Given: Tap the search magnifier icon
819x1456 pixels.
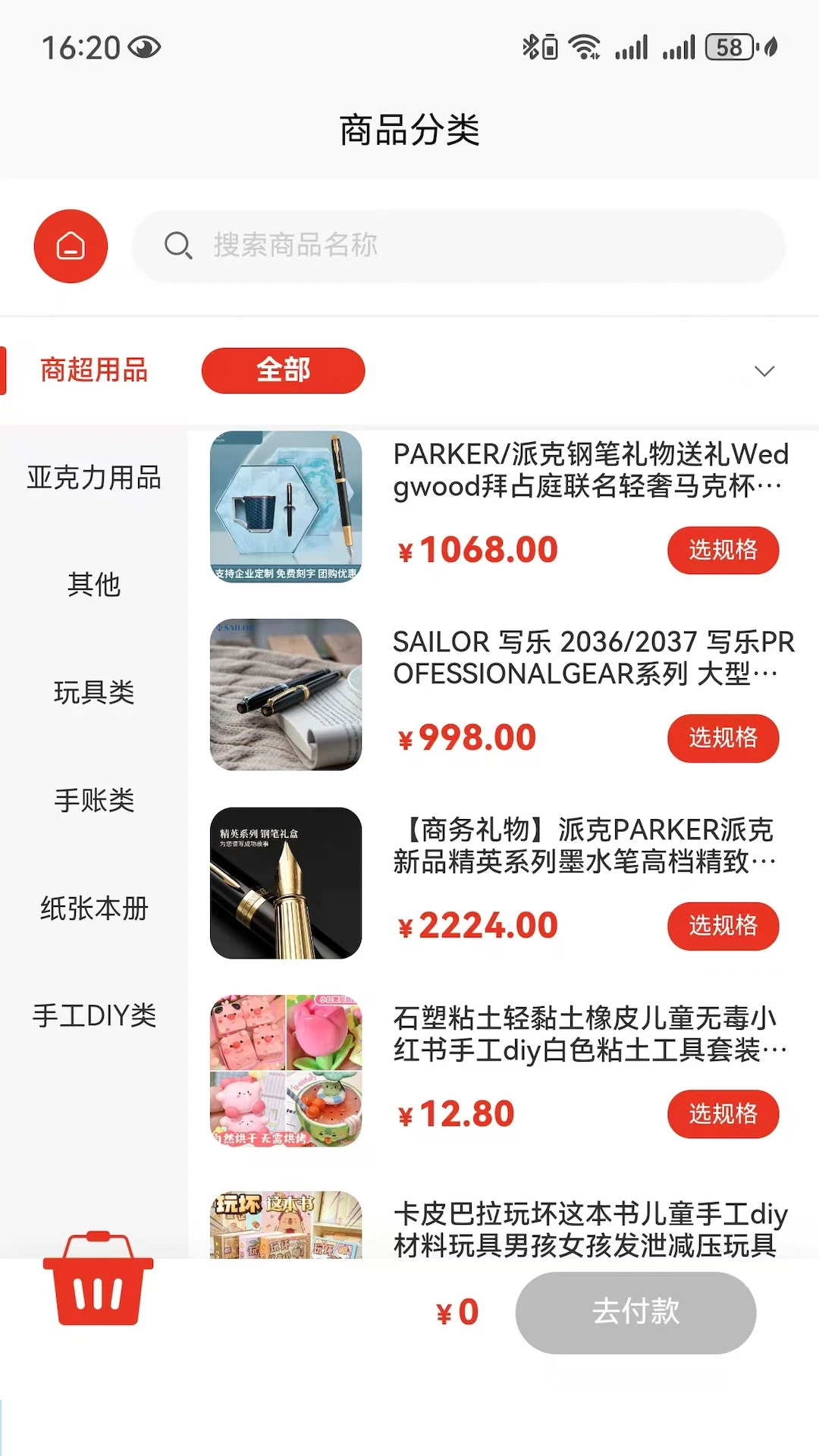Looking at the screenshot, I should [178, 246].
